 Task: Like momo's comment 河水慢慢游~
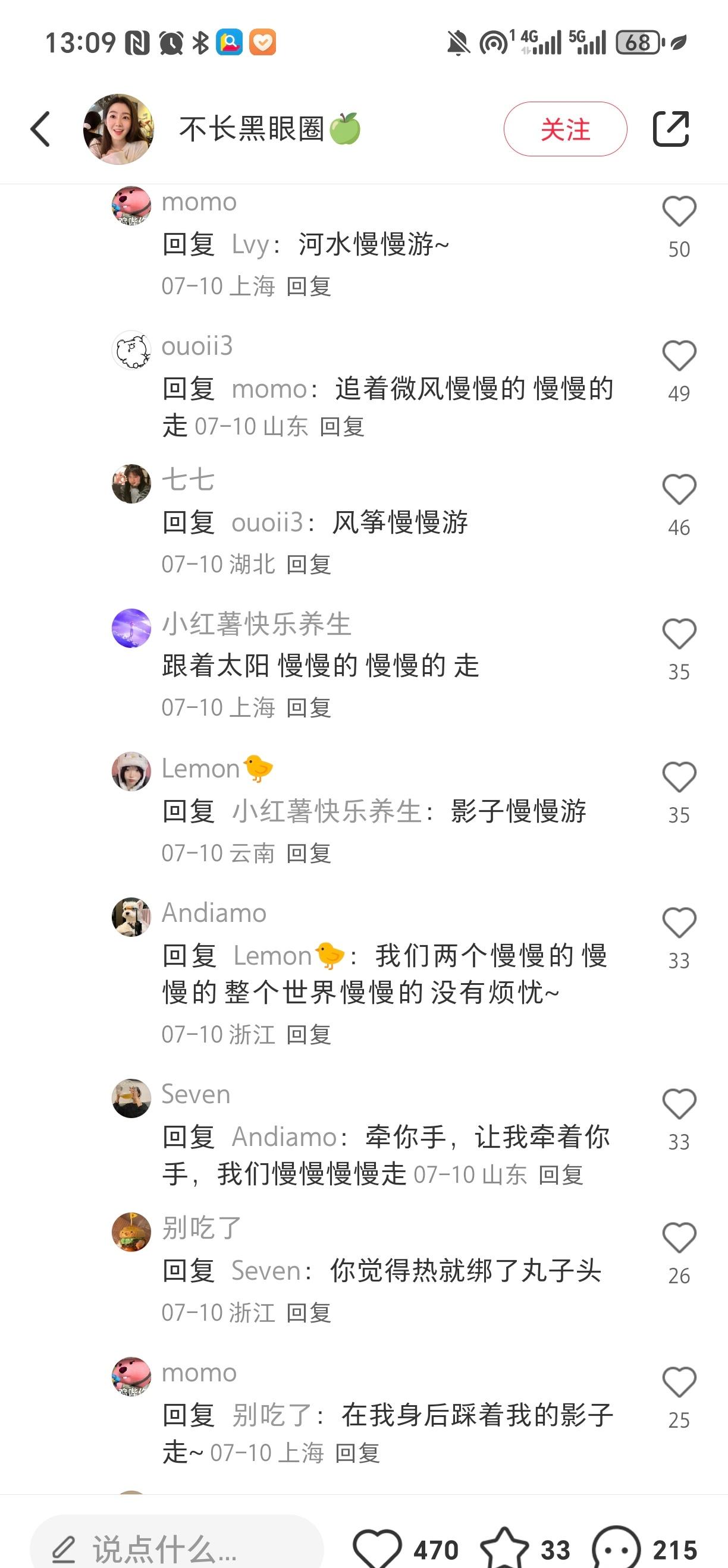click(679, 212)
